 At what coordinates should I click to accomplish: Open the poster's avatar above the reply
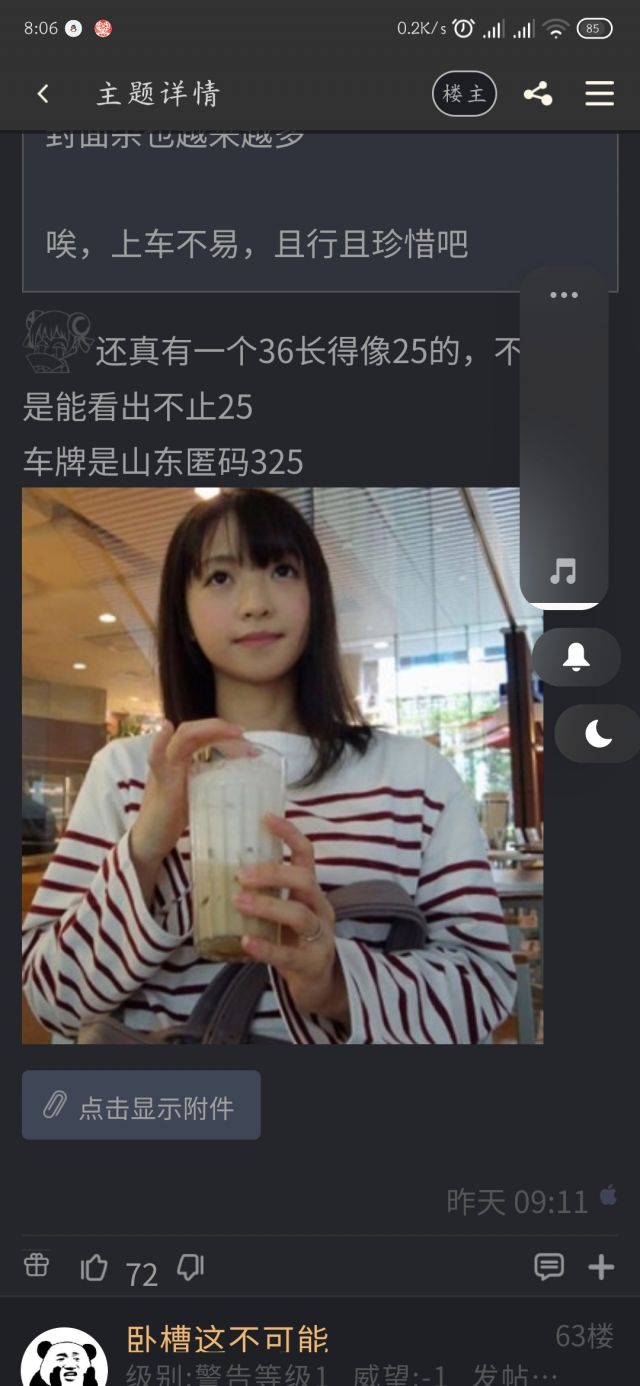click(57, 341)
